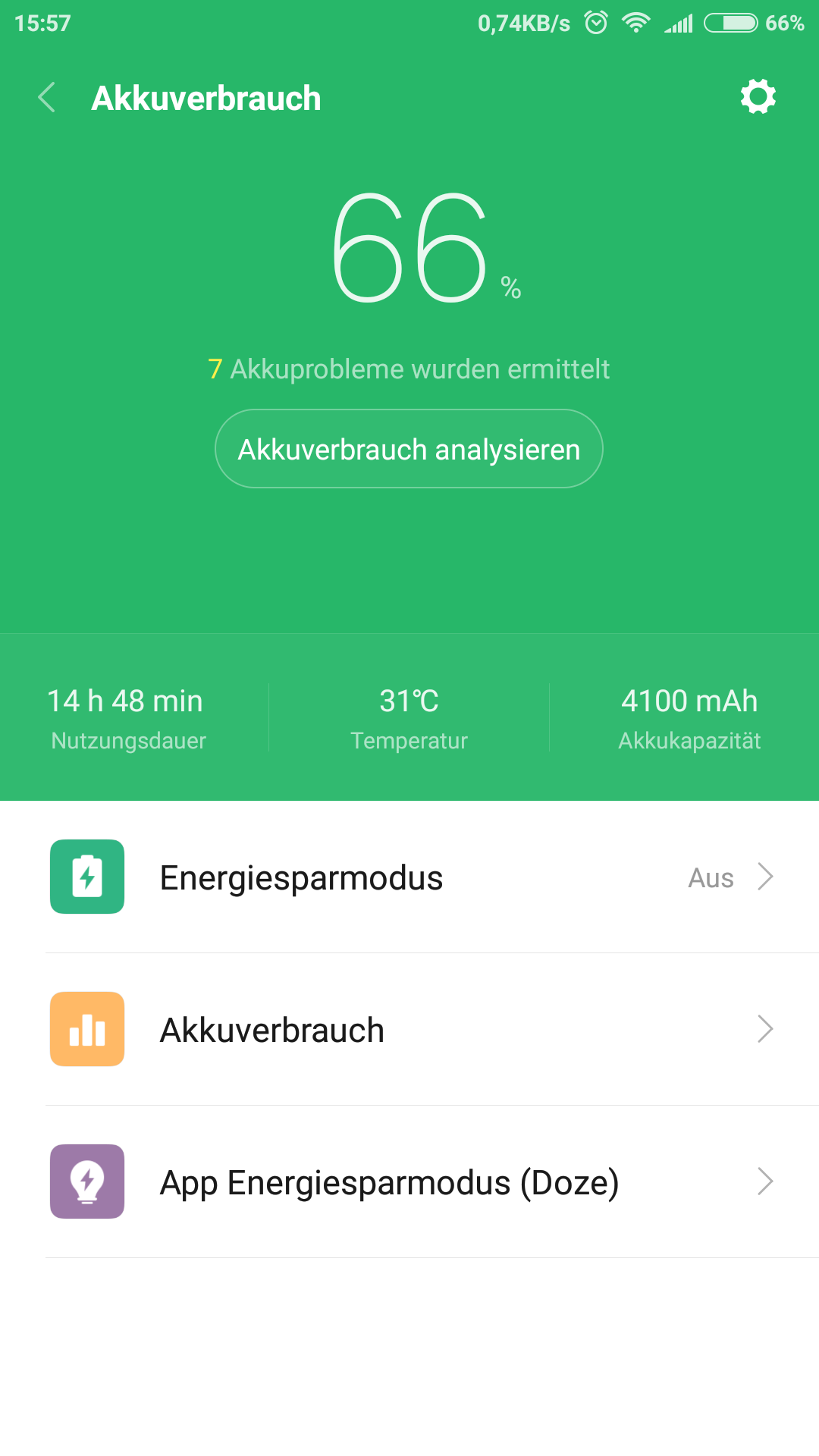Tap Akkuverbrauch analysieren button

[409, 449]
